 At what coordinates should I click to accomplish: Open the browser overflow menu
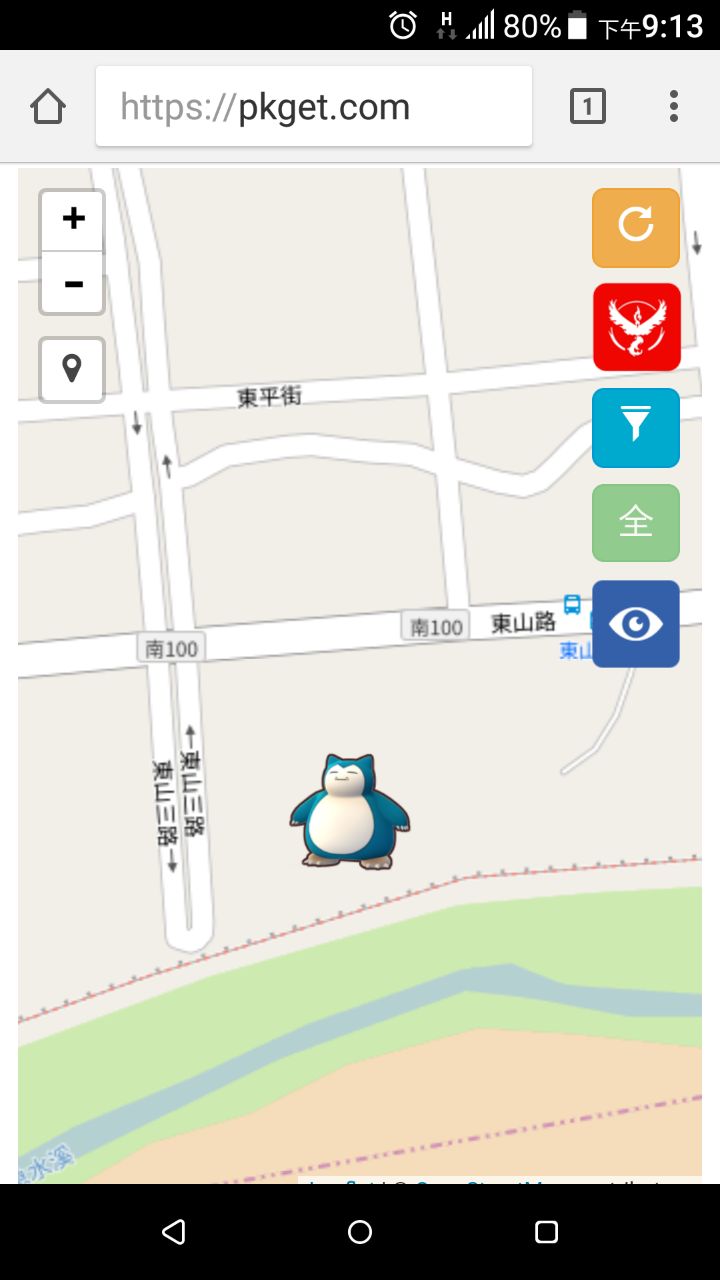click(674, 106)
